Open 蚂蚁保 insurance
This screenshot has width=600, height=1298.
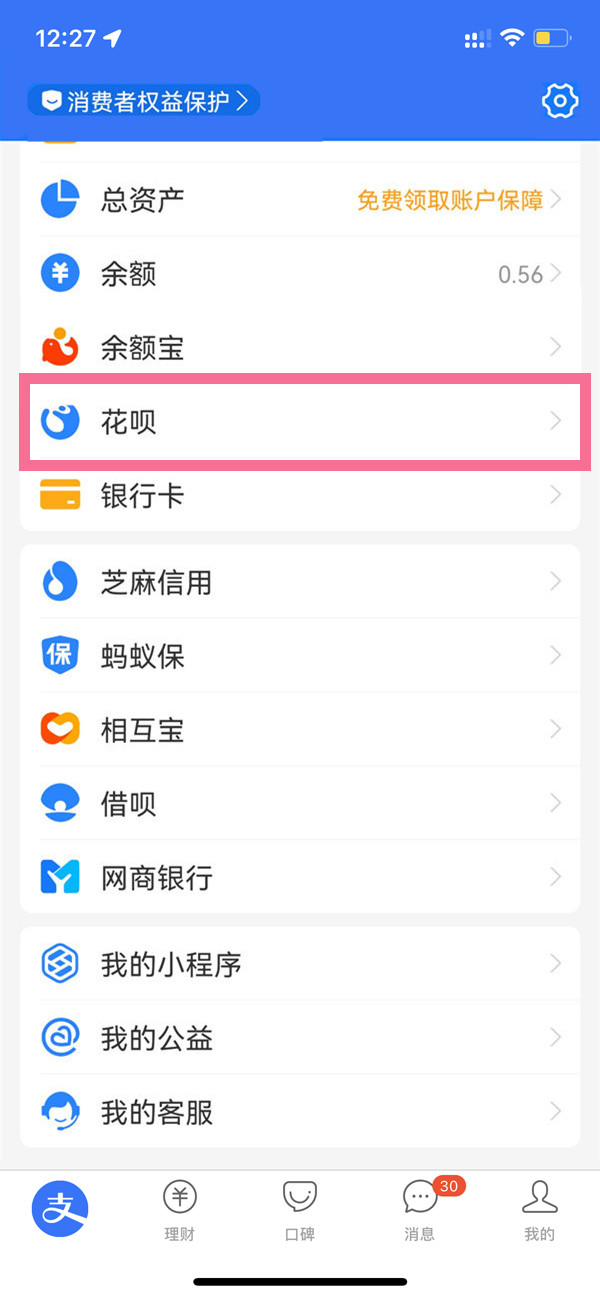(x=300, y=656)
